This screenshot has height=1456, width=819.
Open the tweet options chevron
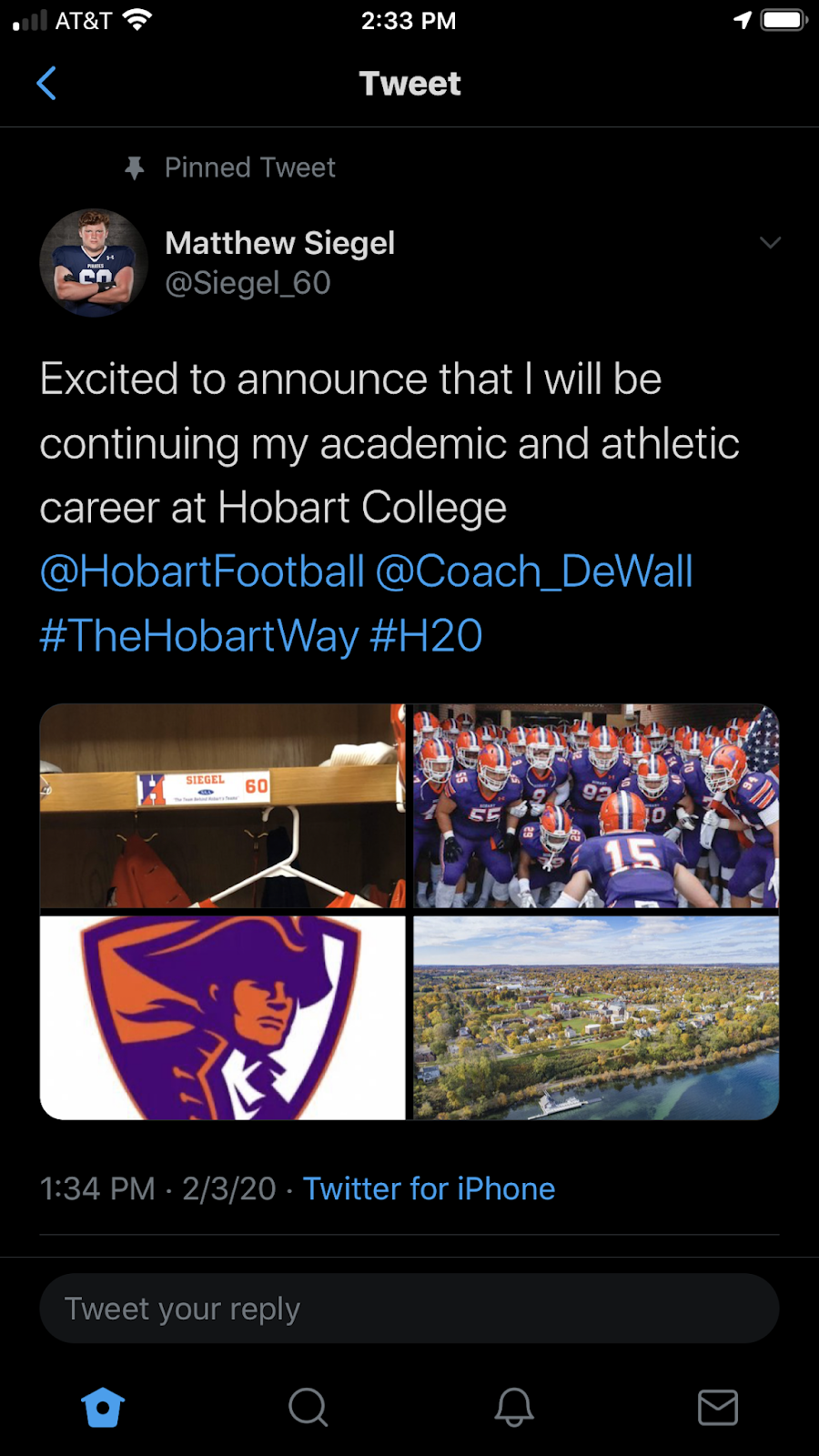(770, 242)
